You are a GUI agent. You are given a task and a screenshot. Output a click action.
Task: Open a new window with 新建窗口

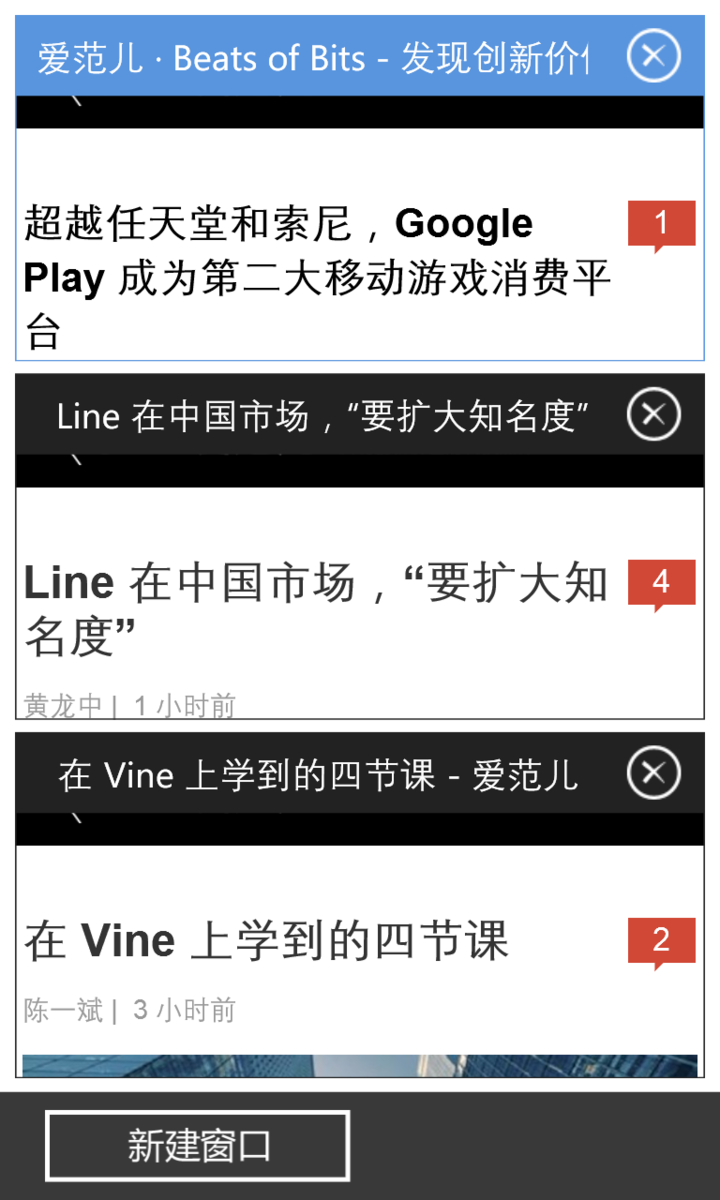(x=198, y=1146)
